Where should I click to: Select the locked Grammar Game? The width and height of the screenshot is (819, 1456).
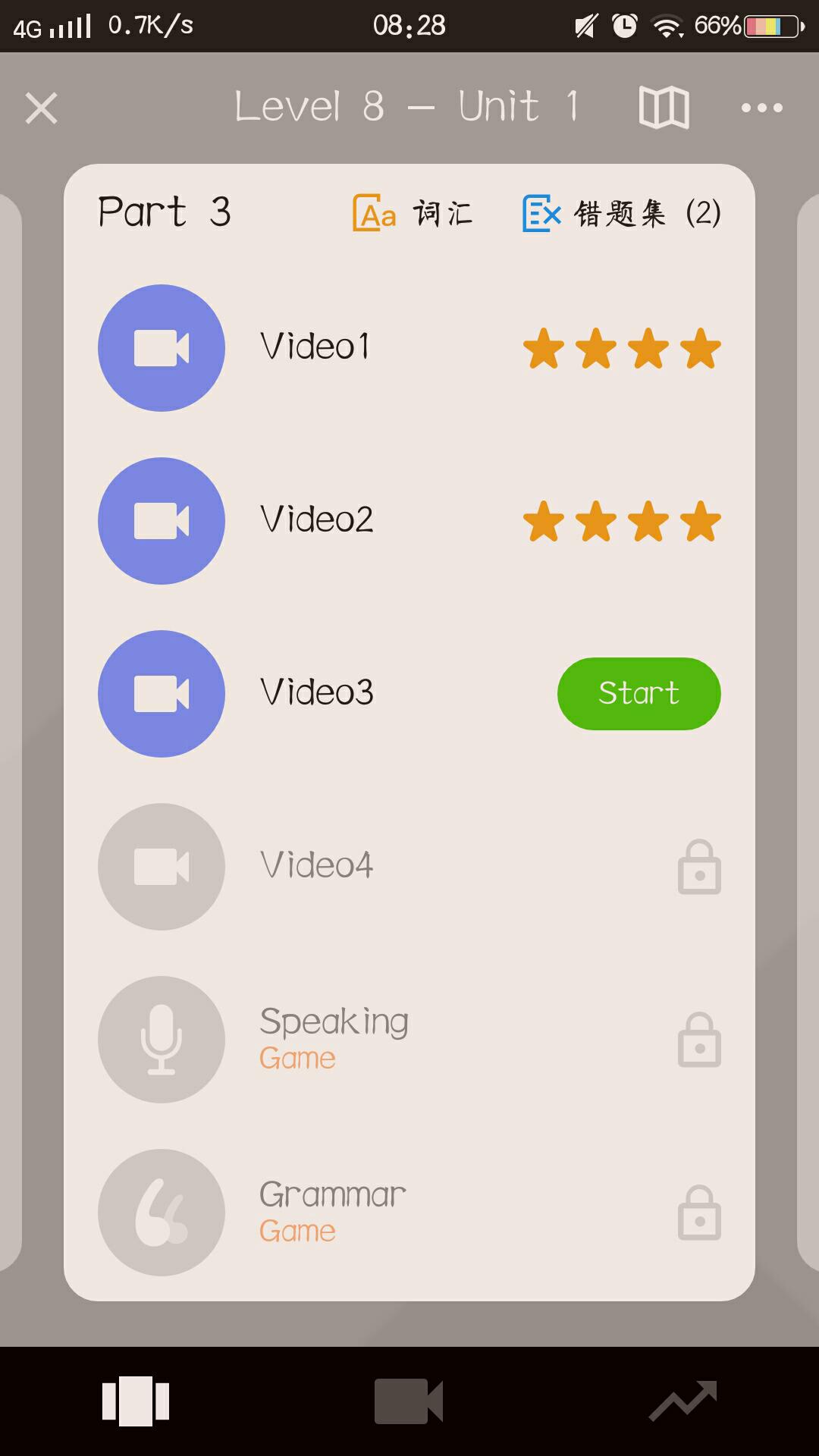coord(409,1213)
